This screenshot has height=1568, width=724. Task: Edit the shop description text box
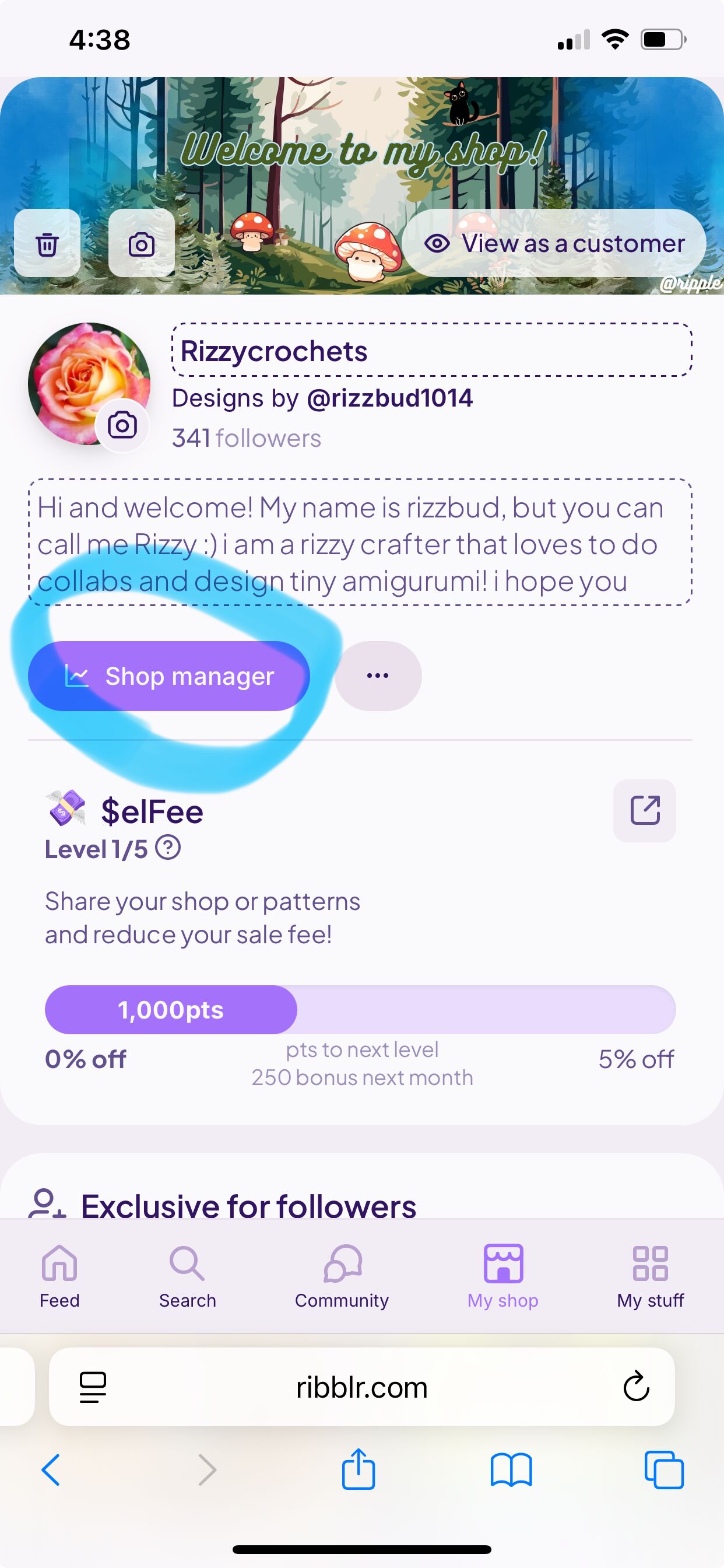360,542
